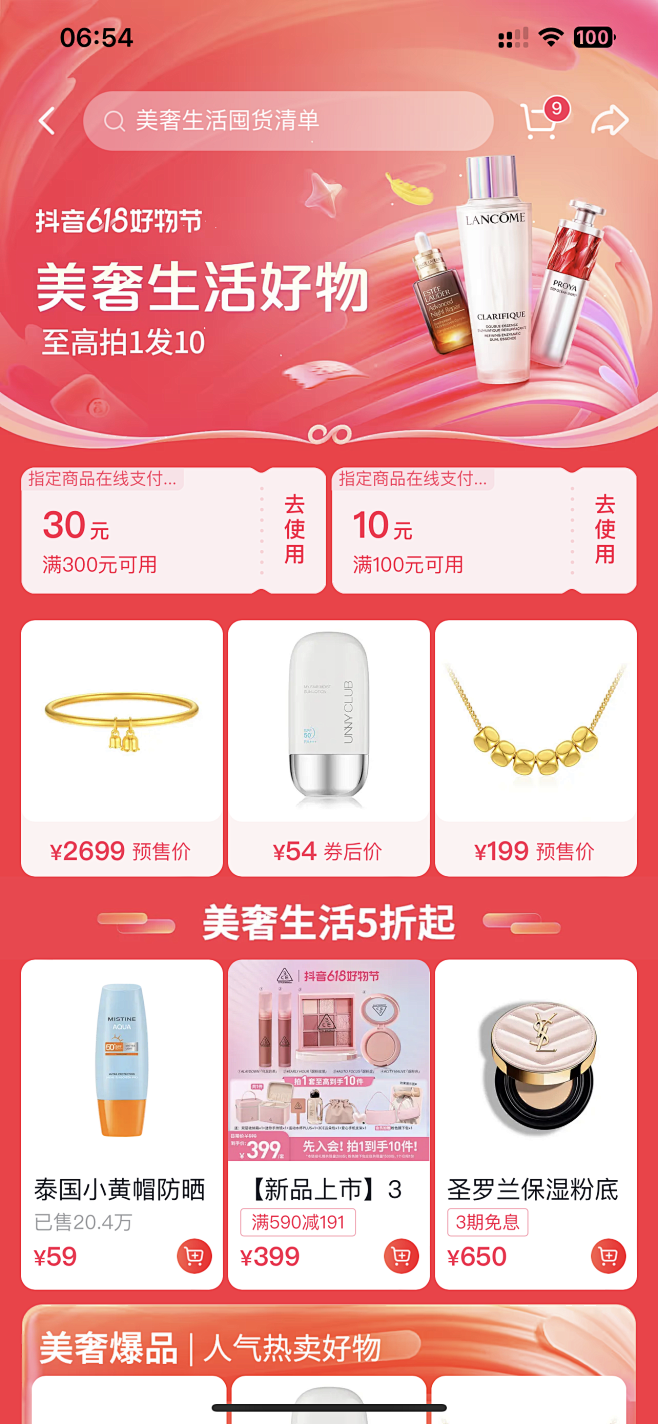Image resolution: width=658 pixels, height=1424 pixels.
Task: Open the 美奢生活囤货清单 search box
Action: [x=288, y=121]
